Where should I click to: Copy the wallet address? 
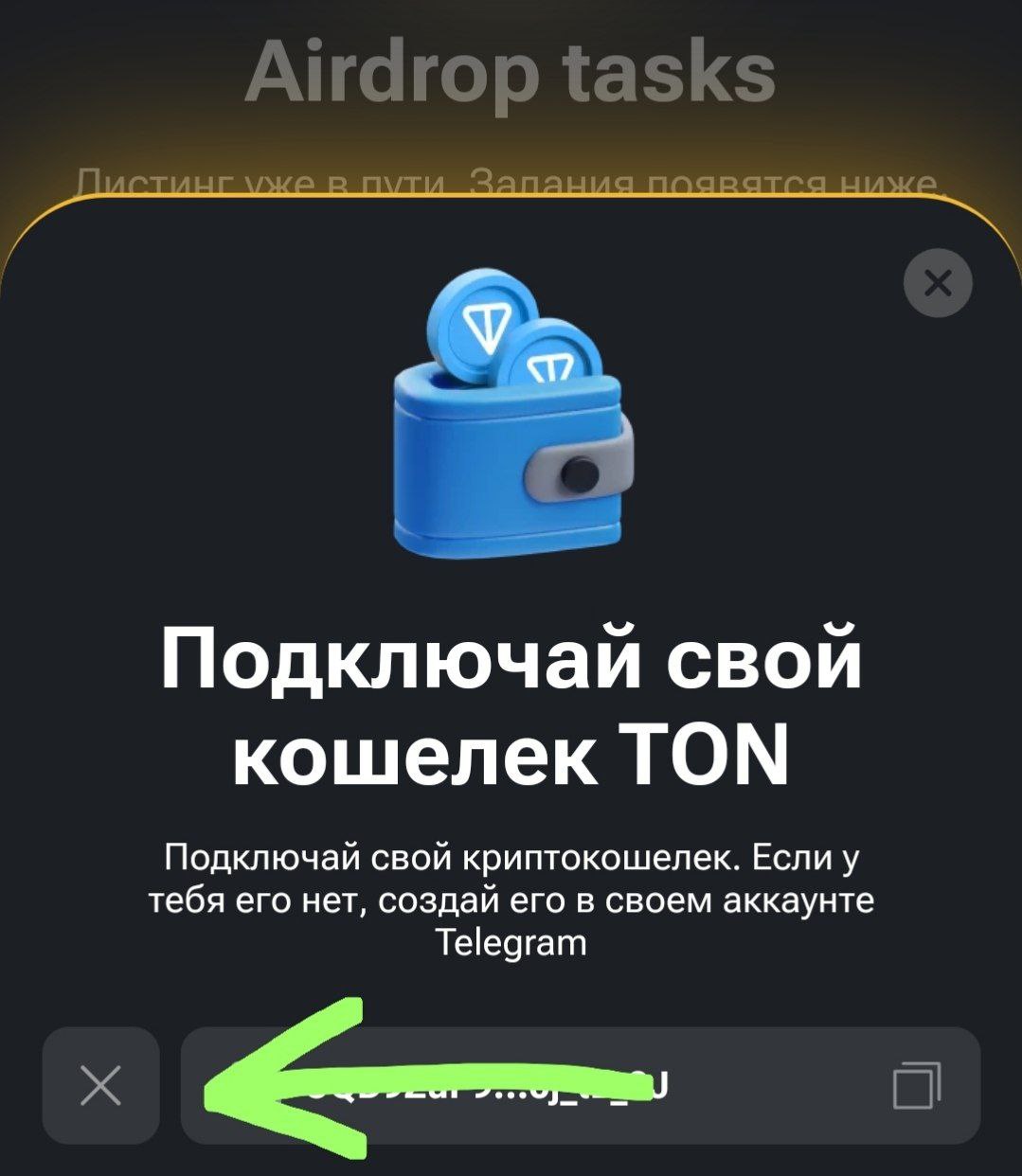click(916, 1085)
